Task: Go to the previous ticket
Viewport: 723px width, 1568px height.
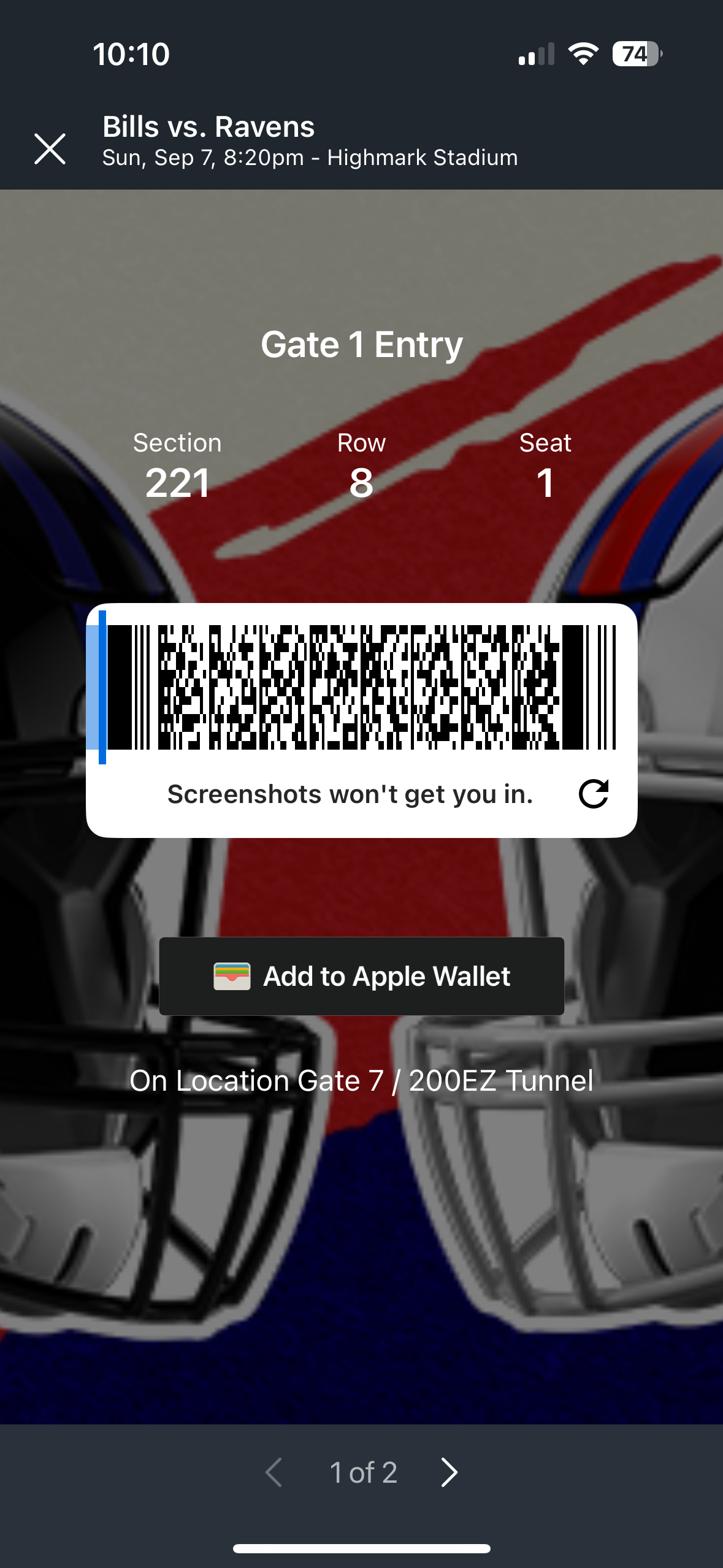Action: click(274, 1472)
